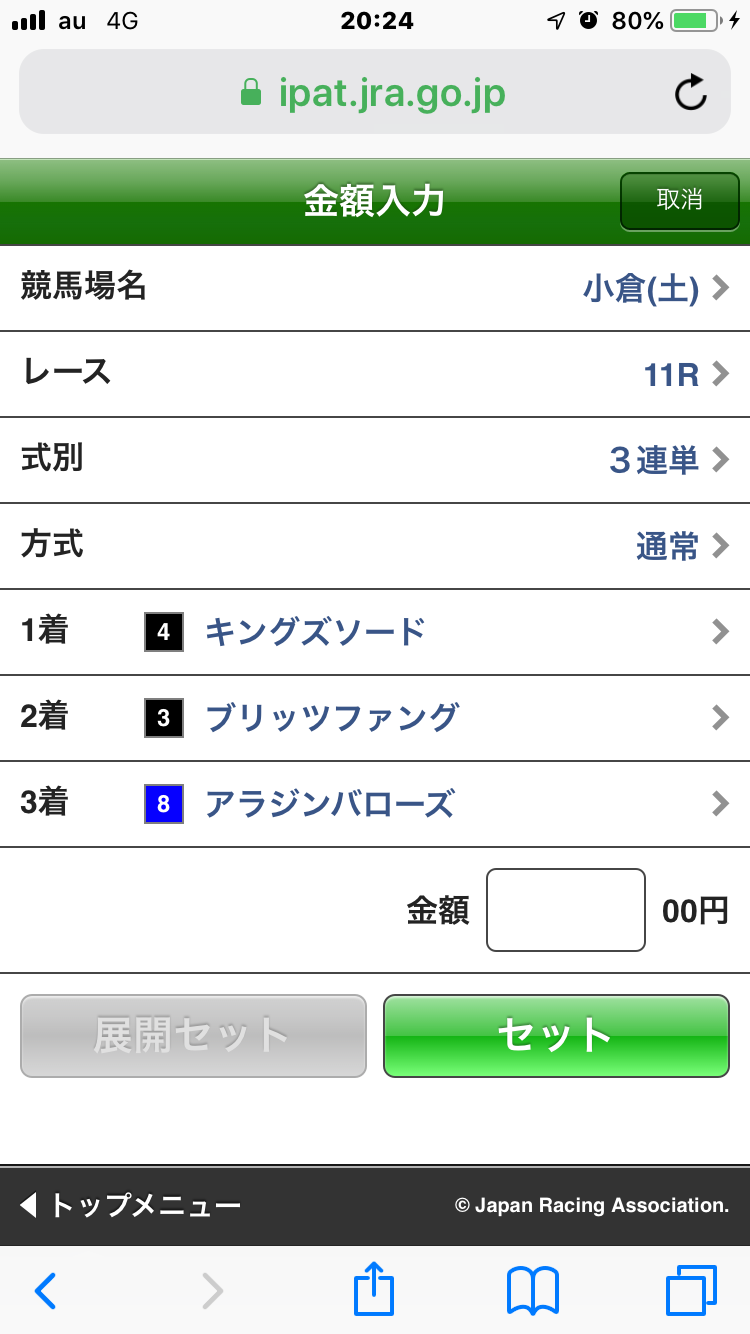Viewport: 750px width, 1334px height.
Task: Change the 方式 通常 method
Action: [x=374, y=547]
